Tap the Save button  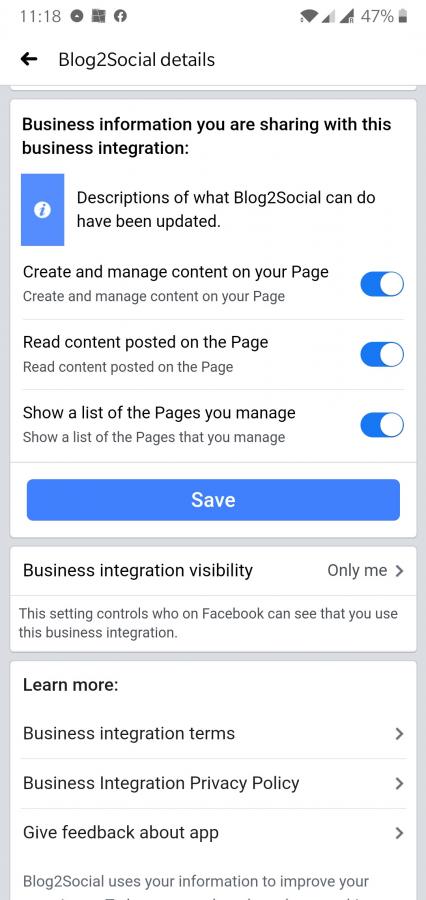pos(213,500)
